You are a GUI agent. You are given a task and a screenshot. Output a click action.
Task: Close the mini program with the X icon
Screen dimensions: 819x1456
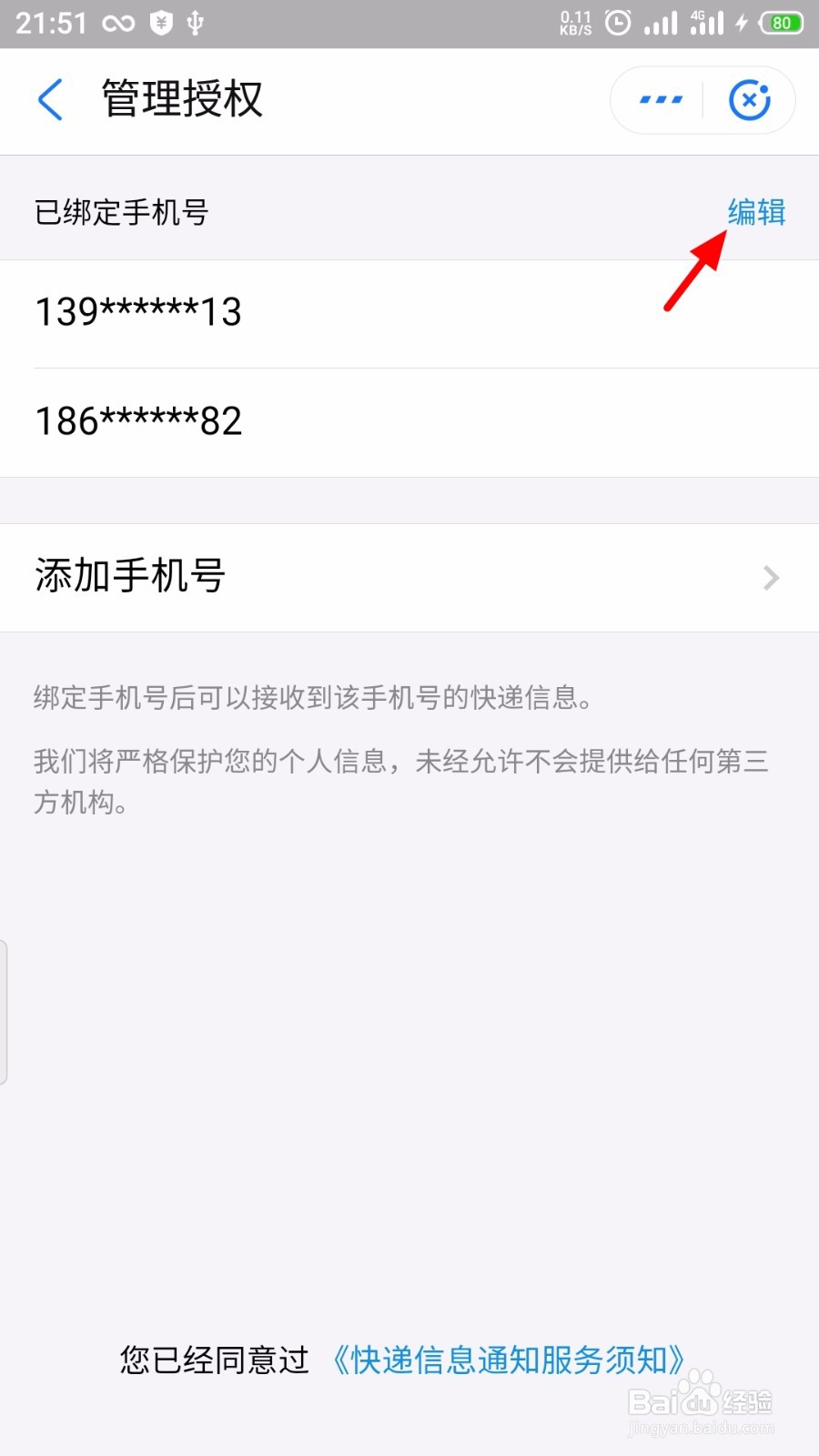click(x=750, y=100)
